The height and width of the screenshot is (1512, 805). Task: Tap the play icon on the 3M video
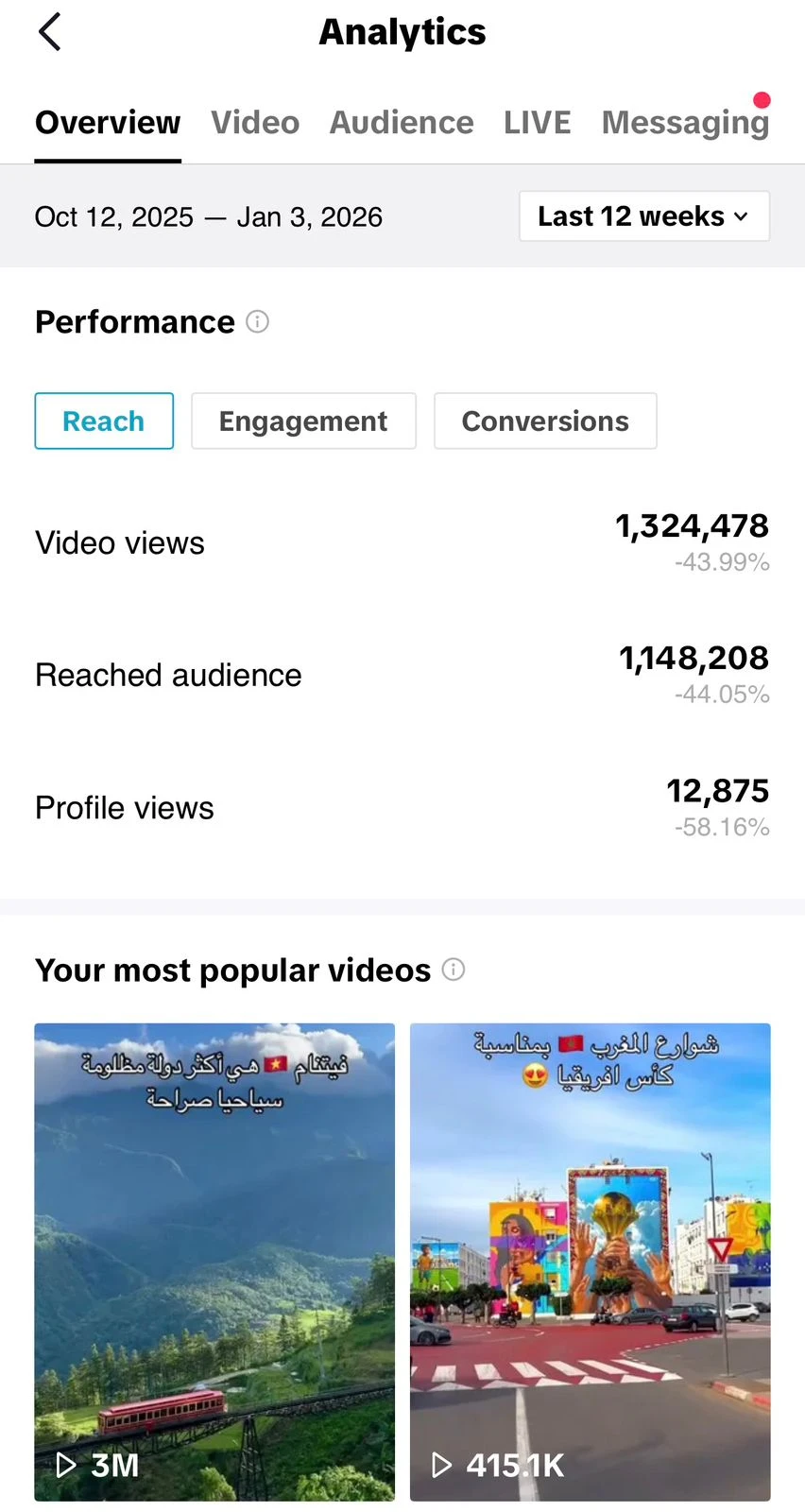coord(65,1465)
